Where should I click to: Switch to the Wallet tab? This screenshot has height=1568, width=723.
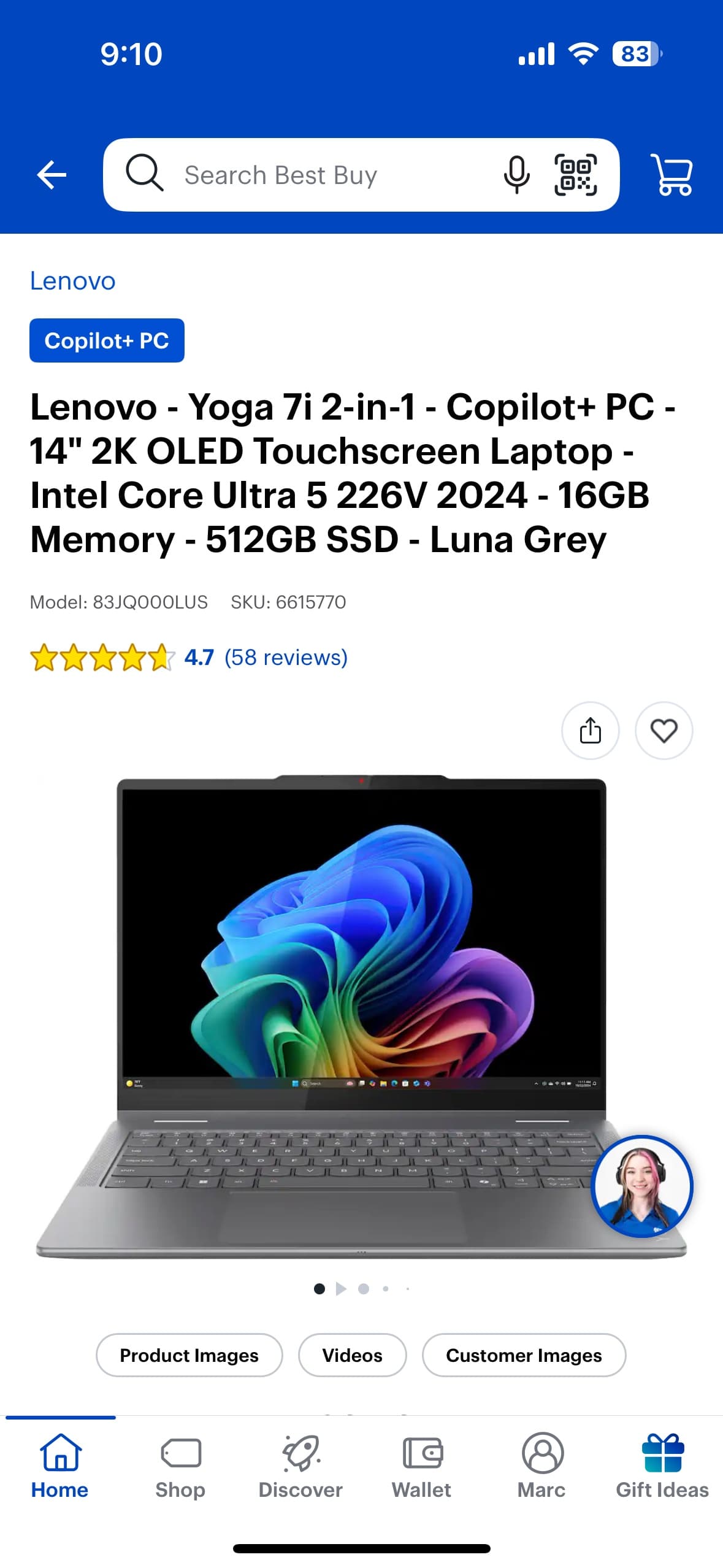point(421,1465)
